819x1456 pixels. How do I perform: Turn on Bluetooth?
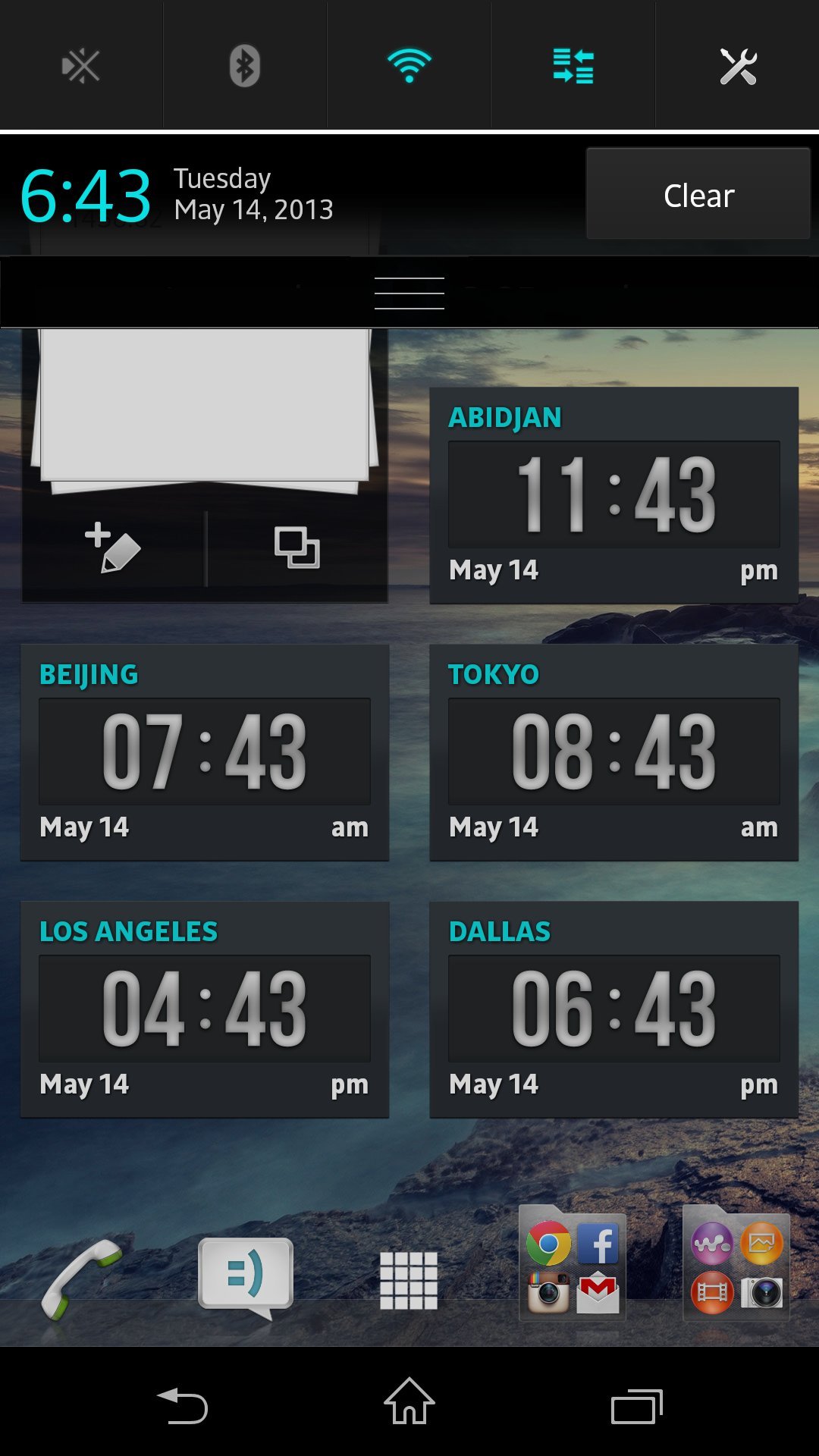pos(245,66)
